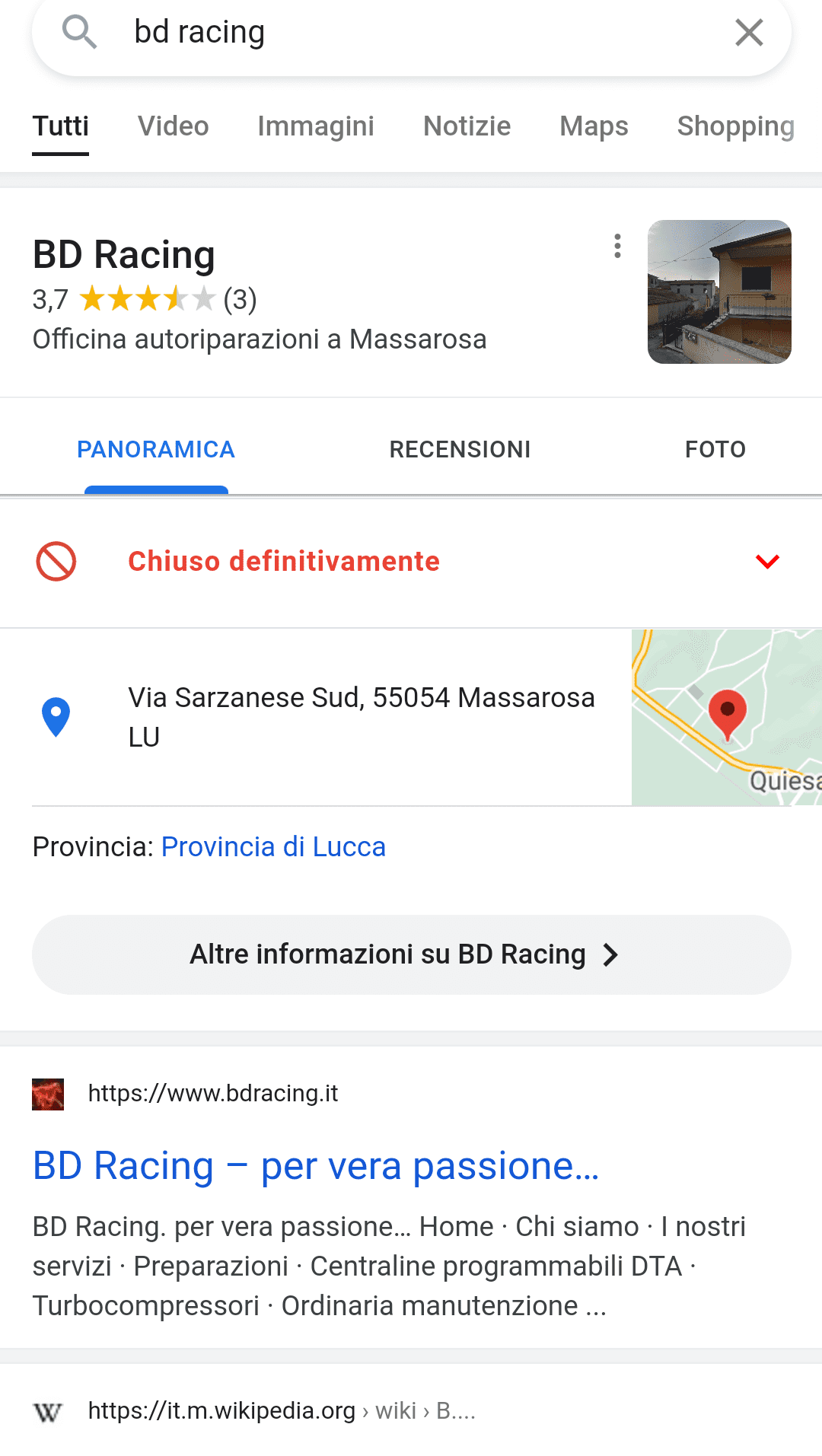Tap the magnifier search icon
The width and height of the screenshot is (822, 1456).
(79, 32)
